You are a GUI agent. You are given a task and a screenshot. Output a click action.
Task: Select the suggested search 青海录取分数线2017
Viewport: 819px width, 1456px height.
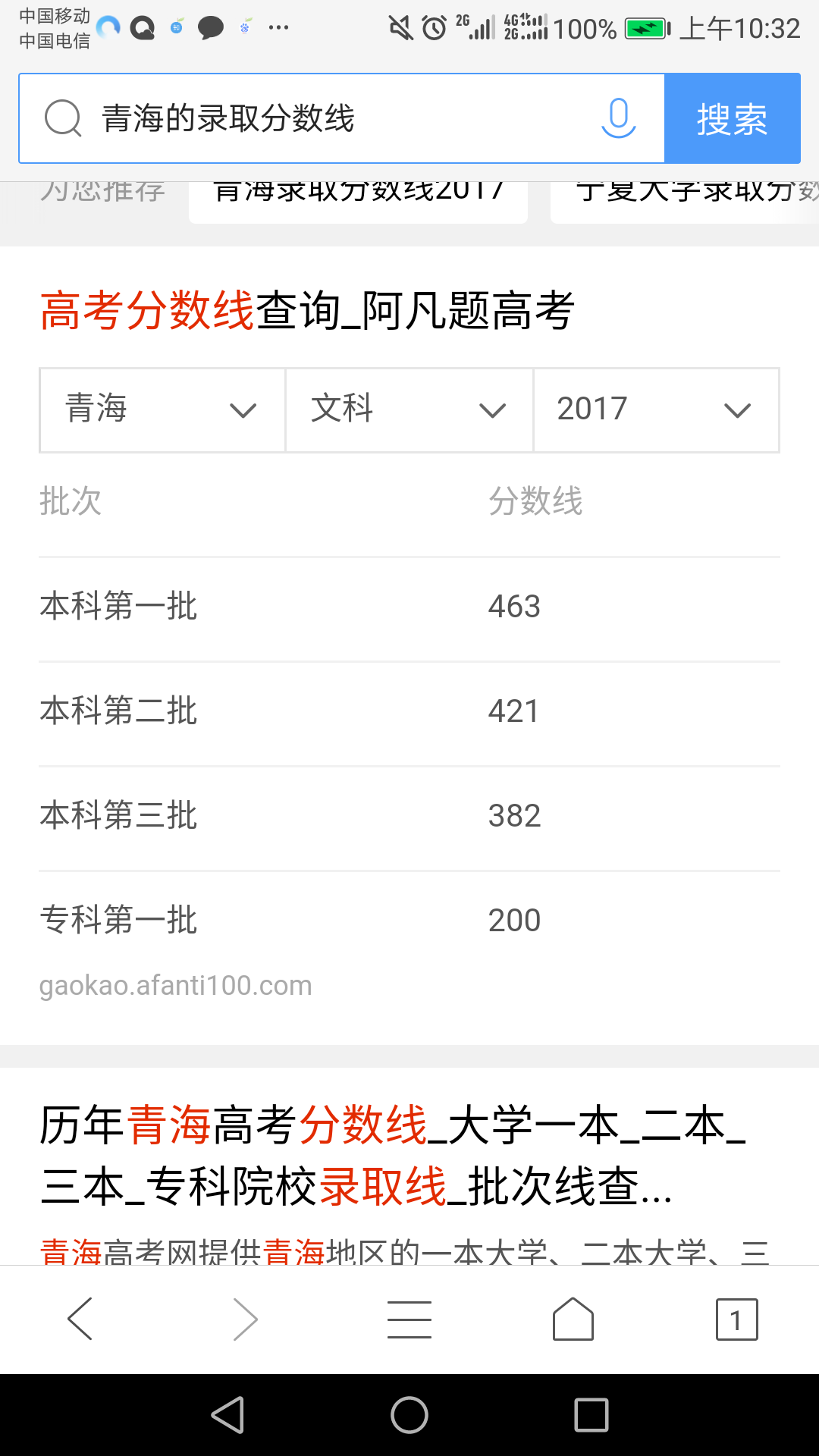(357, 193)
